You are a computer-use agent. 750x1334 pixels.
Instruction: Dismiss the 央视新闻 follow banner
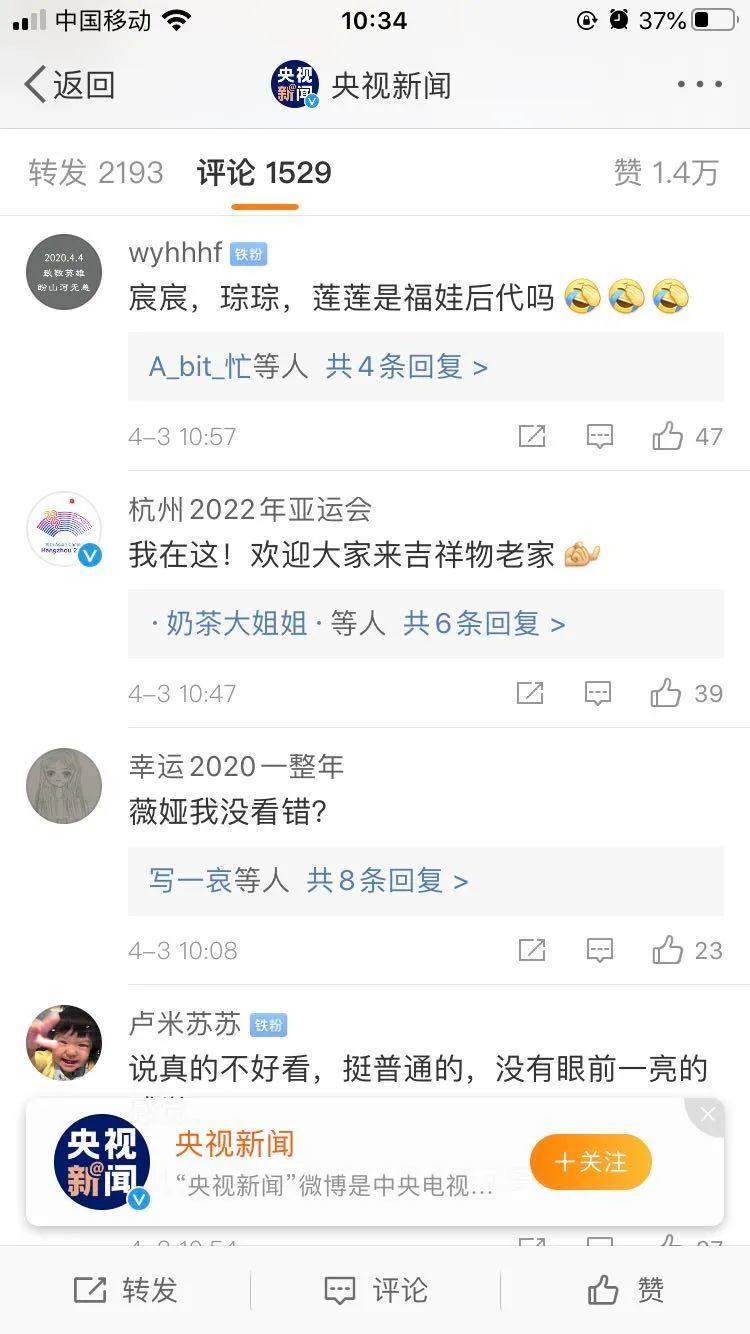tap(707, 1114)
